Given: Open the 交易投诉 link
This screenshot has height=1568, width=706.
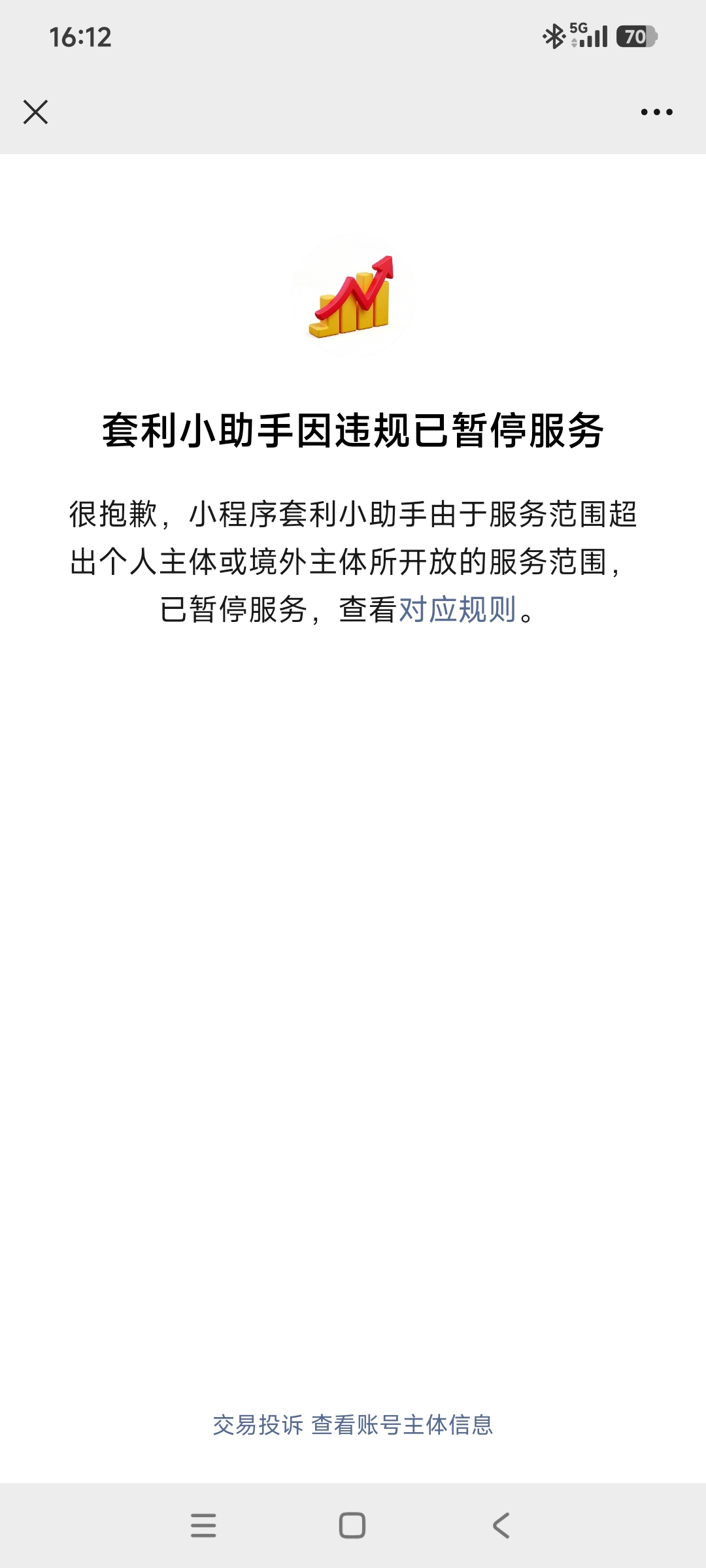Looking at the screenshot, I should (x=258, y=1425).
